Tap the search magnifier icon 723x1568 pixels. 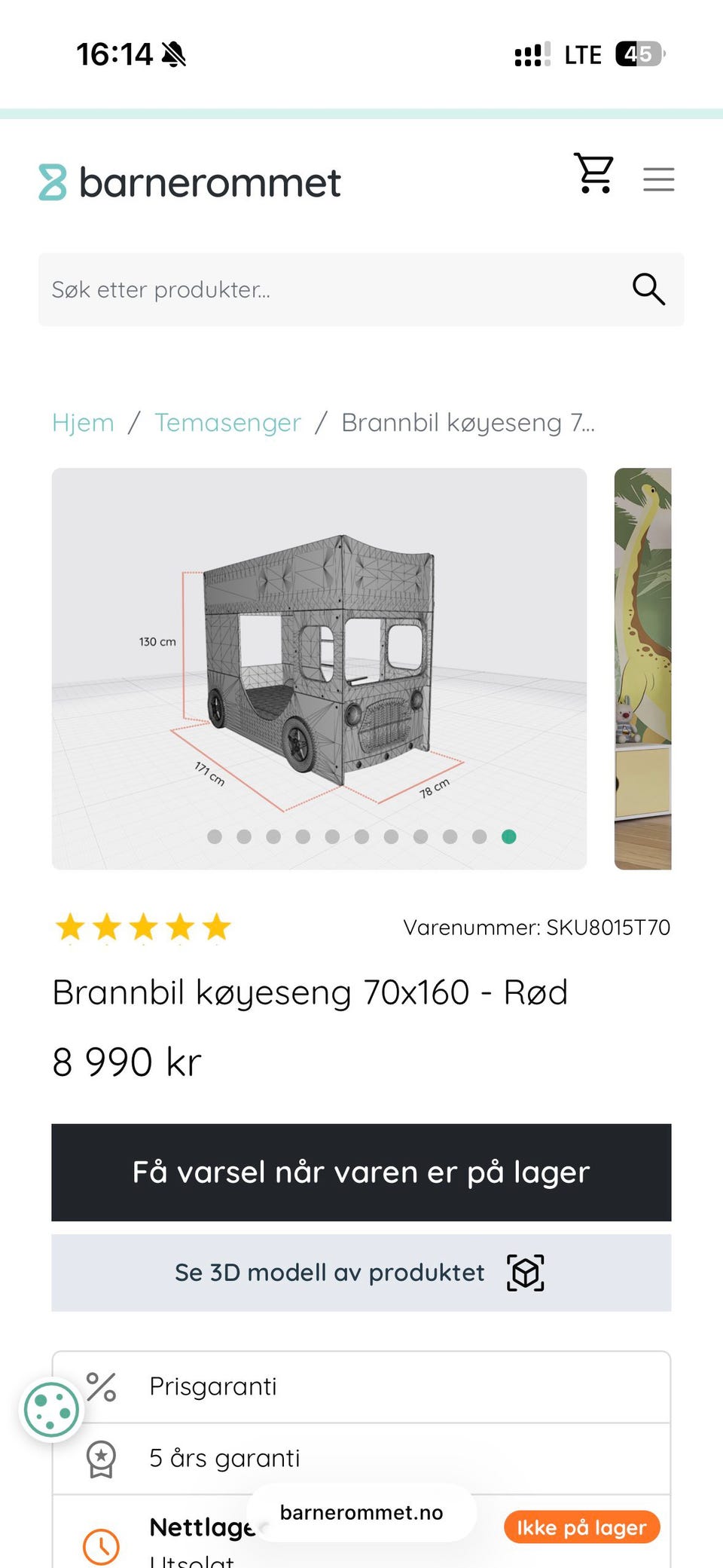(x=648, y=289)
